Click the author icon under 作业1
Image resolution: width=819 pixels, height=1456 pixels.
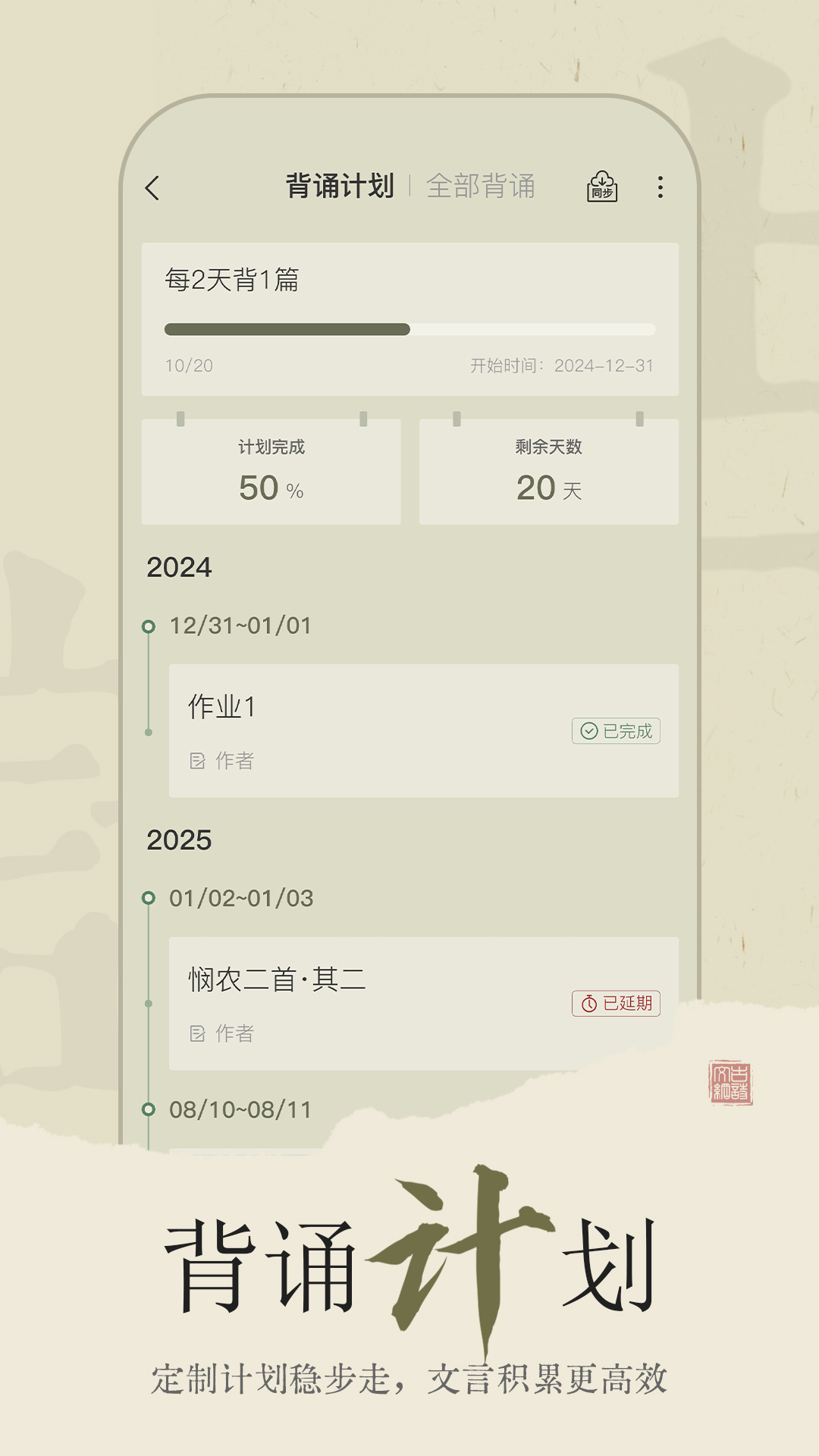coord(199,760)
